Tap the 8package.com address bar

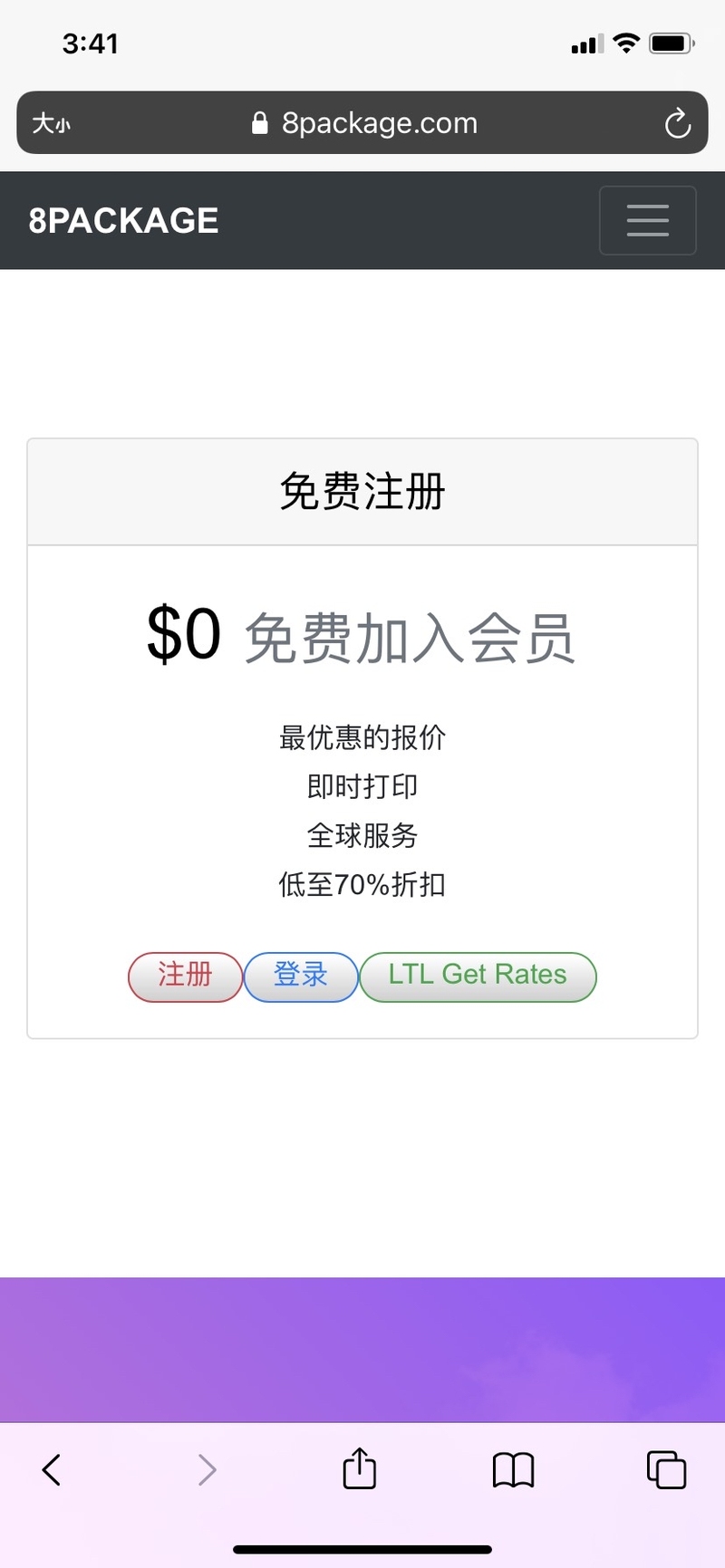[362, 122]
